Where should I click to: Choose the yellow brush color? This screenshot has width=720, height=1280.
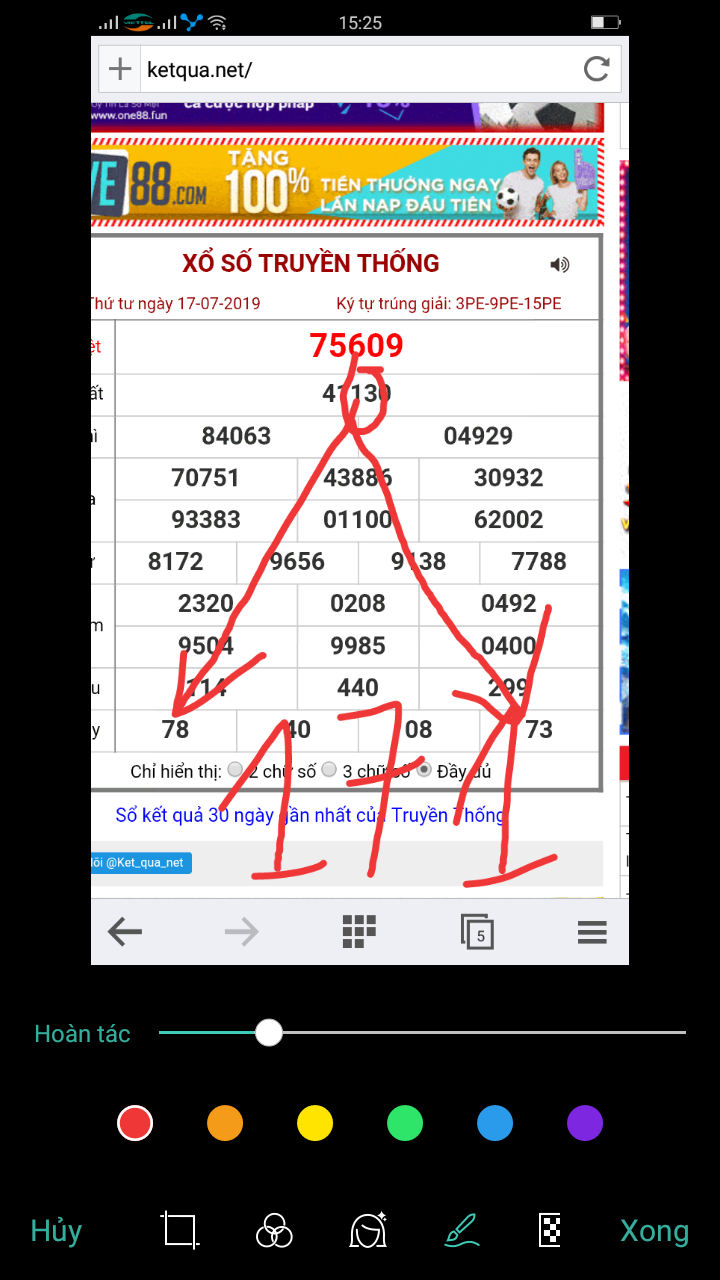(x=315, y=1124)
